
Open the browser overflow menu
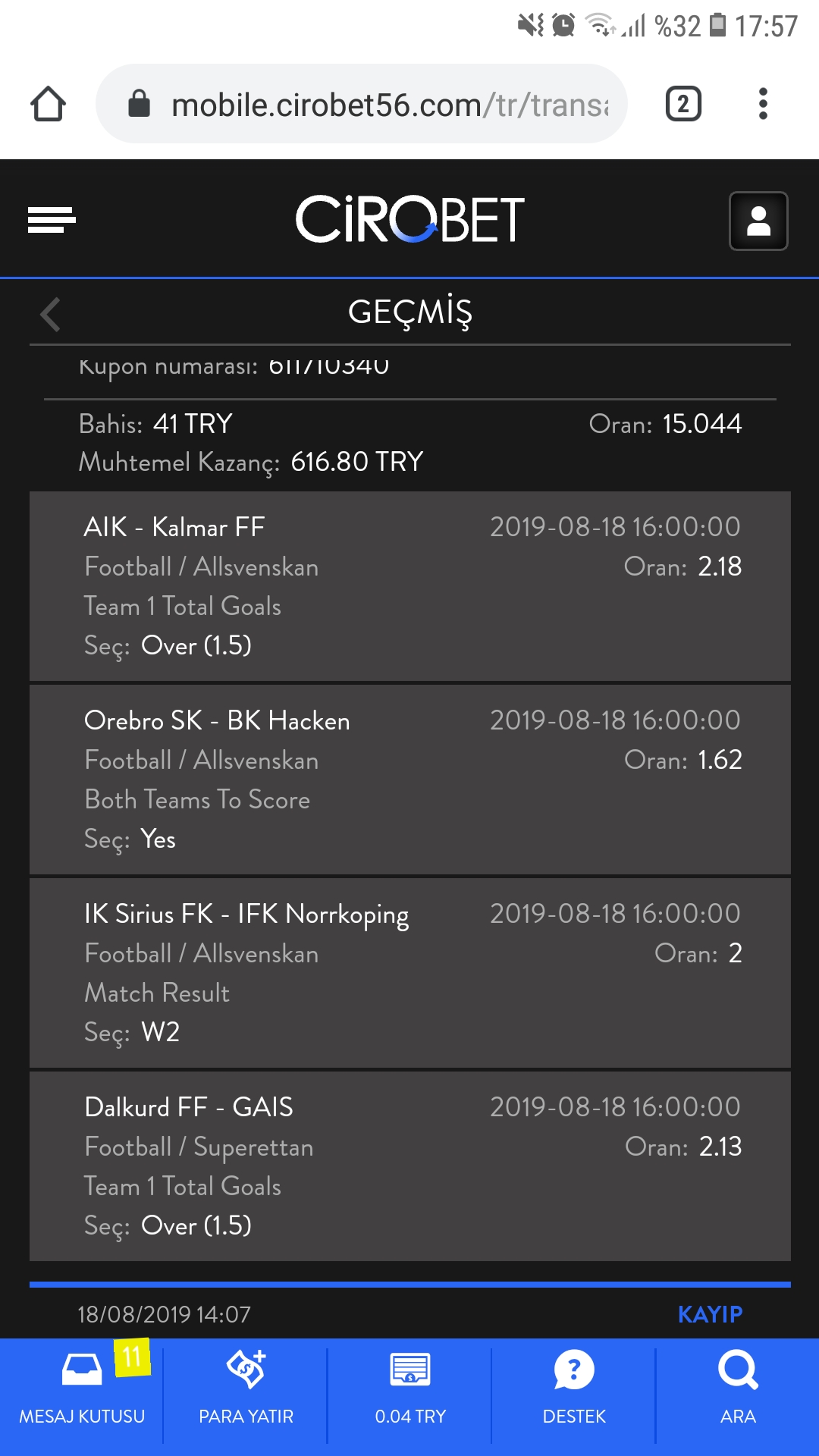pyautogui.click(x=763, y=104)
